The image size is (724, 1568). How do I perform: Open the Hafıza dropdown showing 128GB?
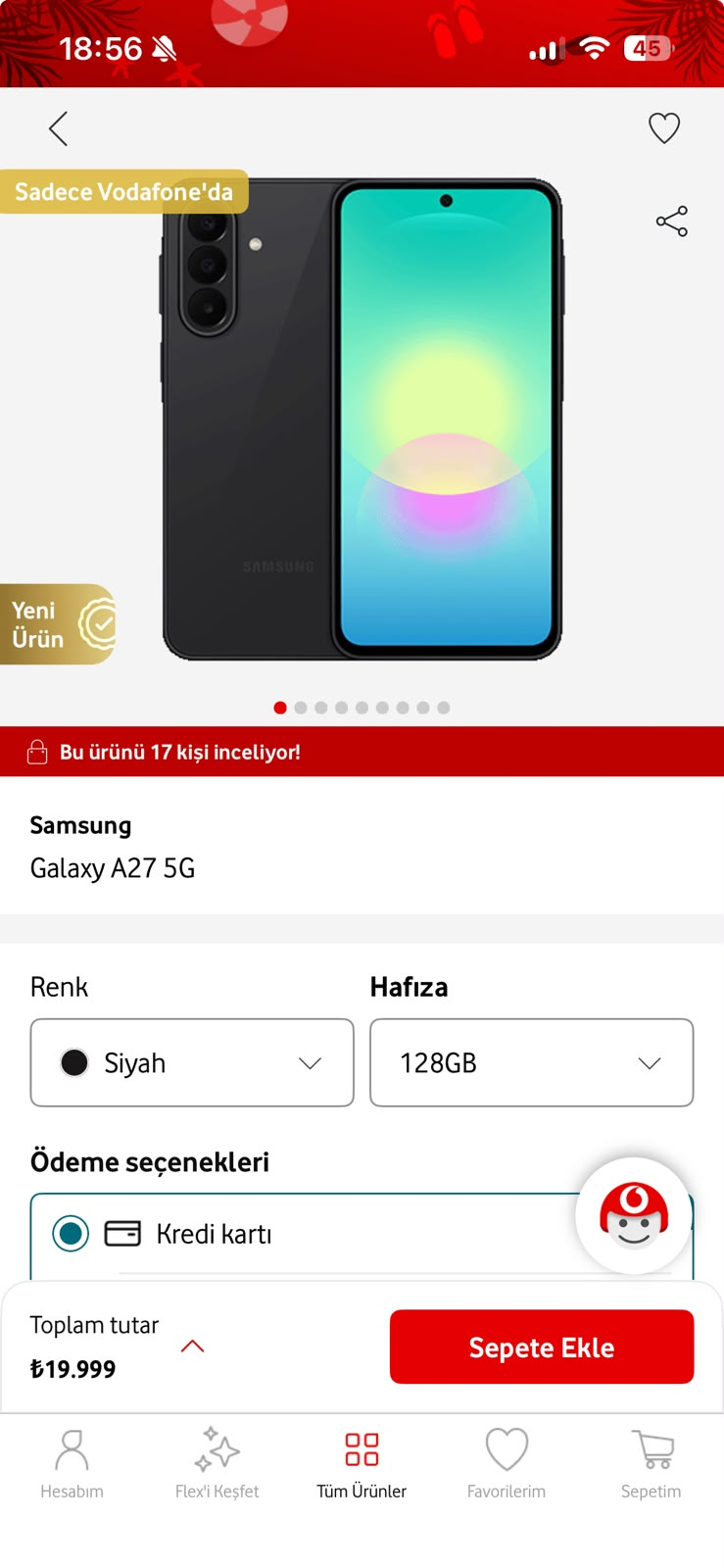[x=532, y=1062]
